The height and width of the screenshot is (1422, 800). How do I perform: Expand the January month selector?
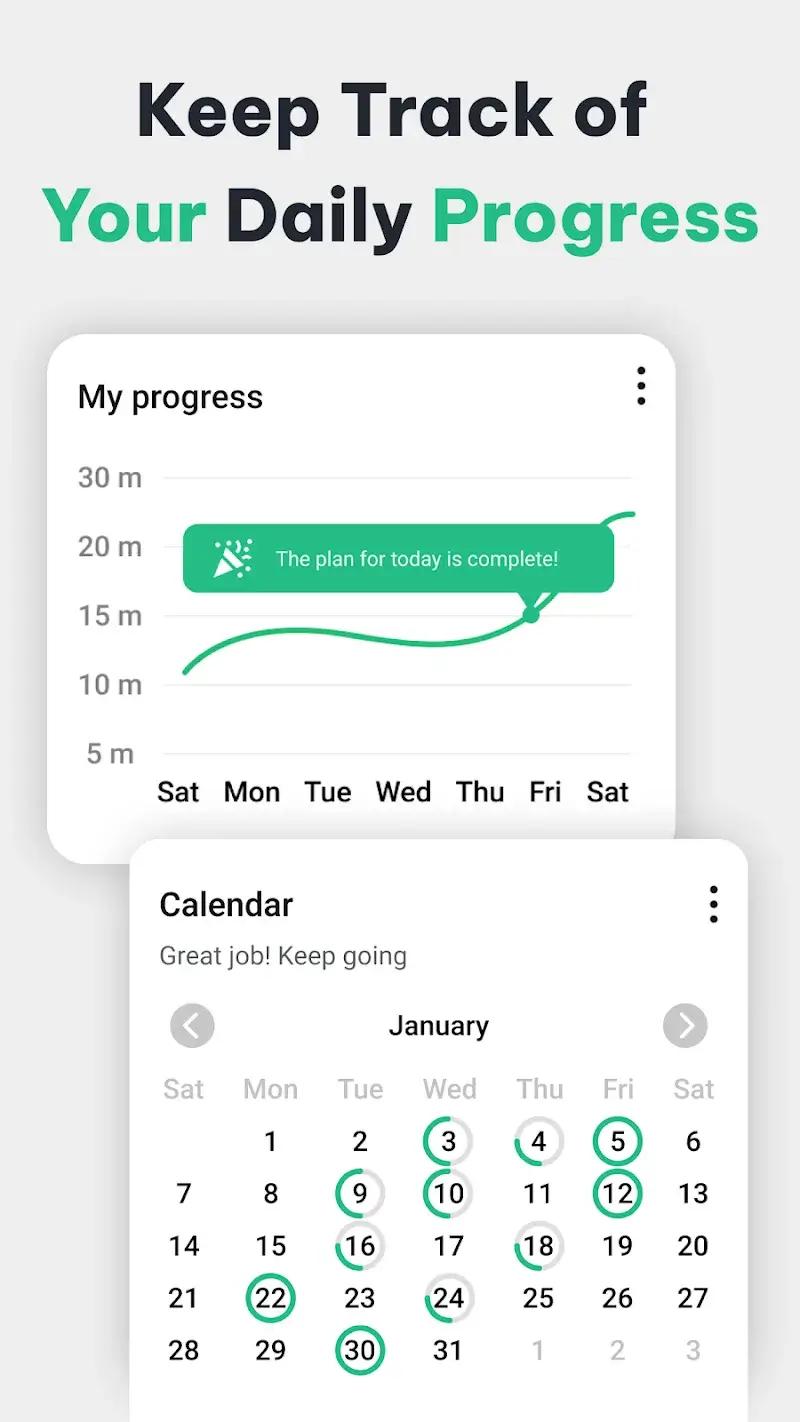click(x=439, y=1026)
